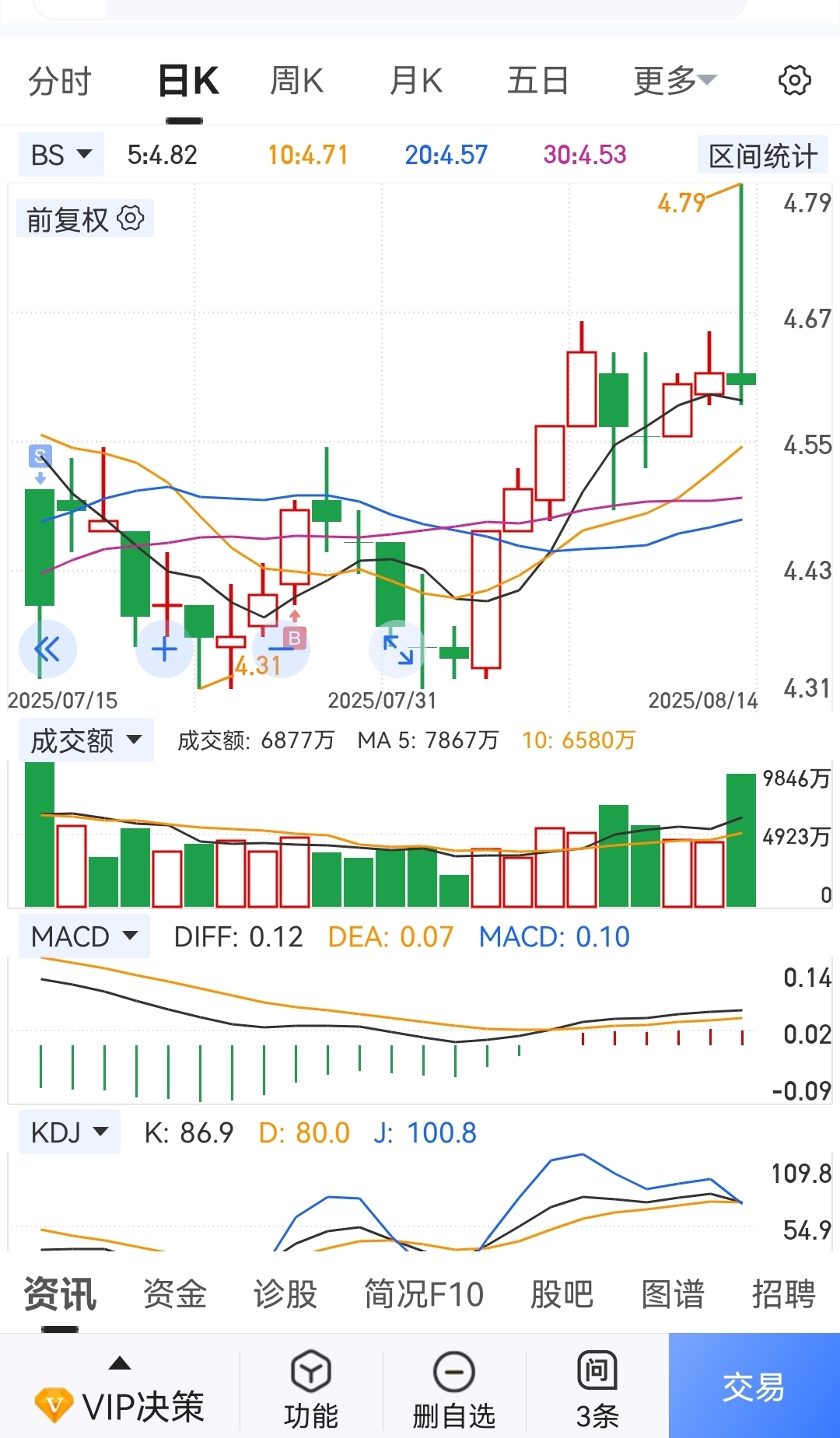840x1438 pixels.
Task: Tap the 交易 trade button
Action: pos(754,1387)
